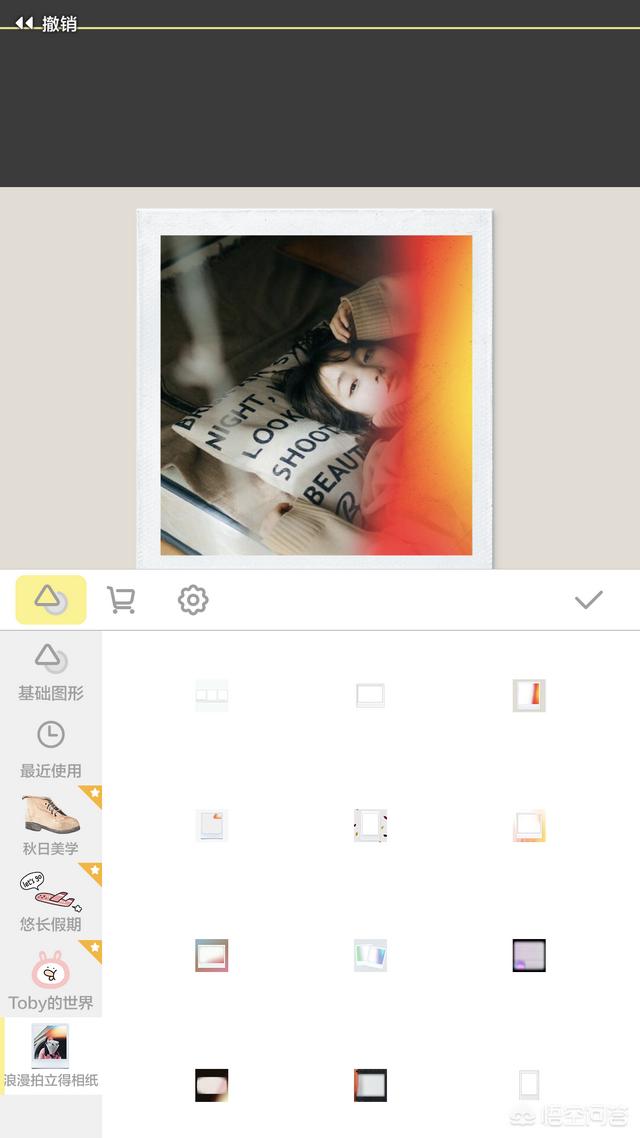Confirm edits with the checkmark icon
640x1138 pixels.
pyautogui.click(x=588, y=600)
